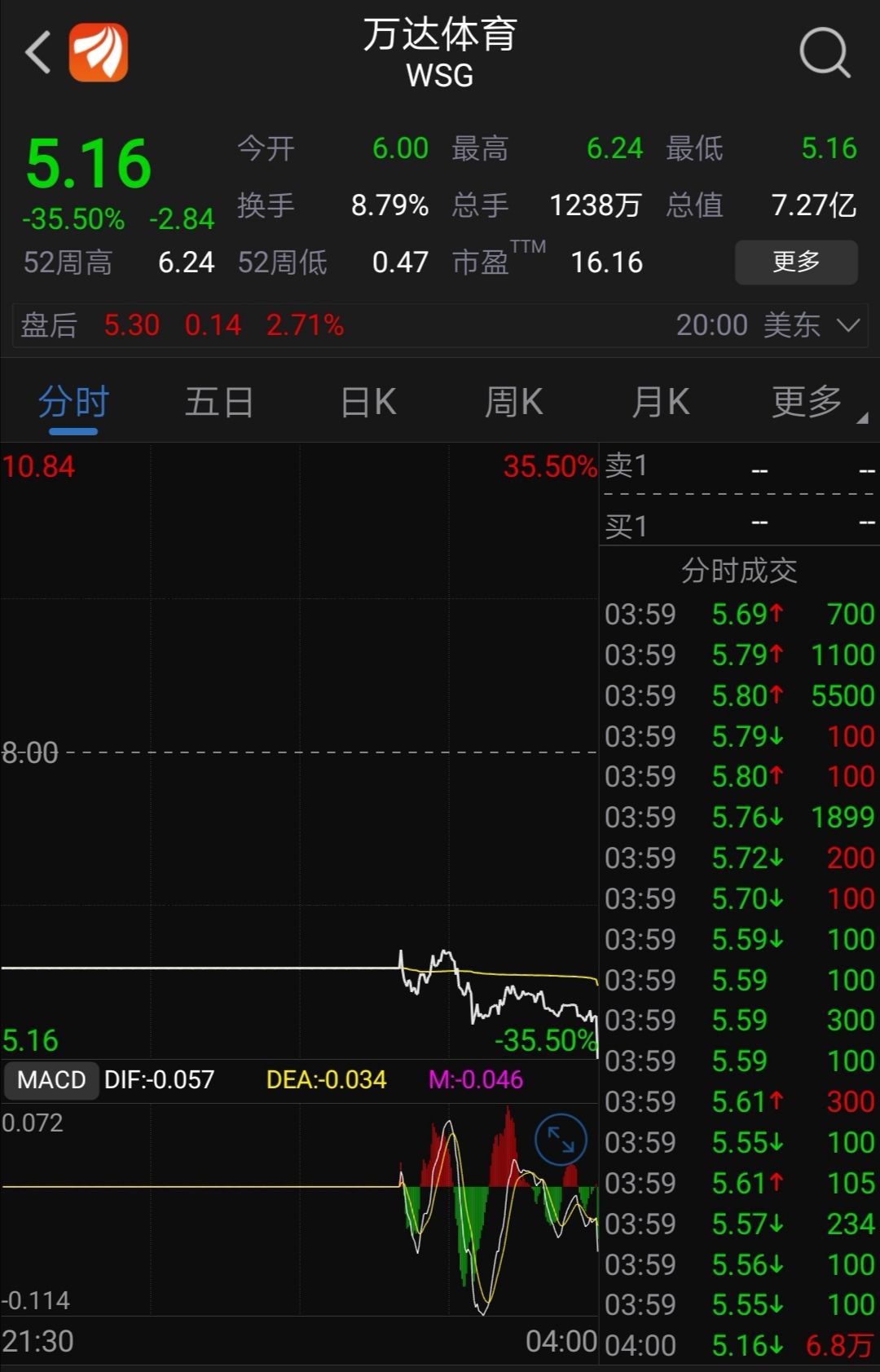Expand the MACD chart to fullscreen
The height and width of the screenshot is (1372, 880).
(561, 1140)
